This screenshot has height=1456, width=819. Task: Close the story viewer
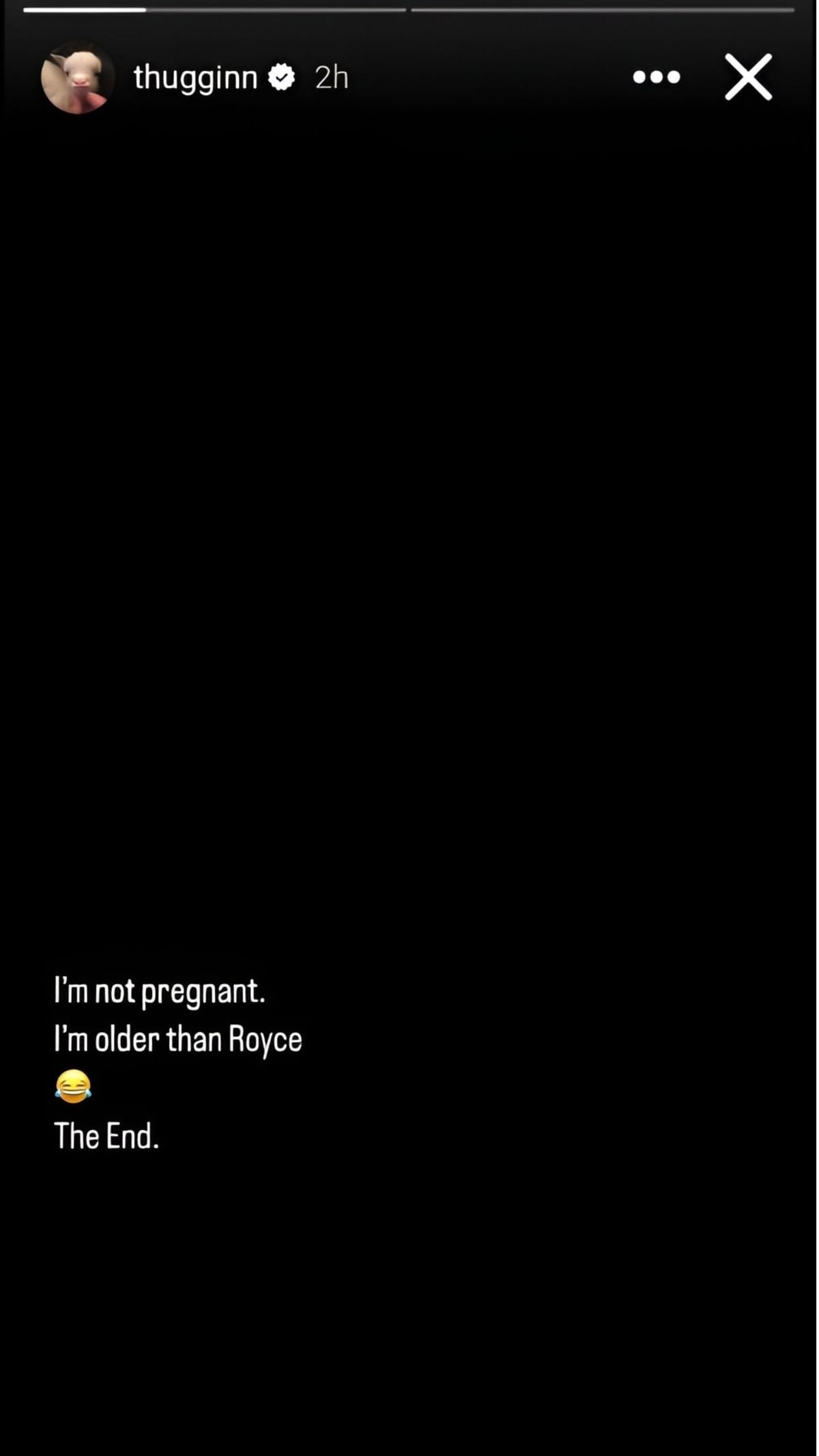(748, 77)
